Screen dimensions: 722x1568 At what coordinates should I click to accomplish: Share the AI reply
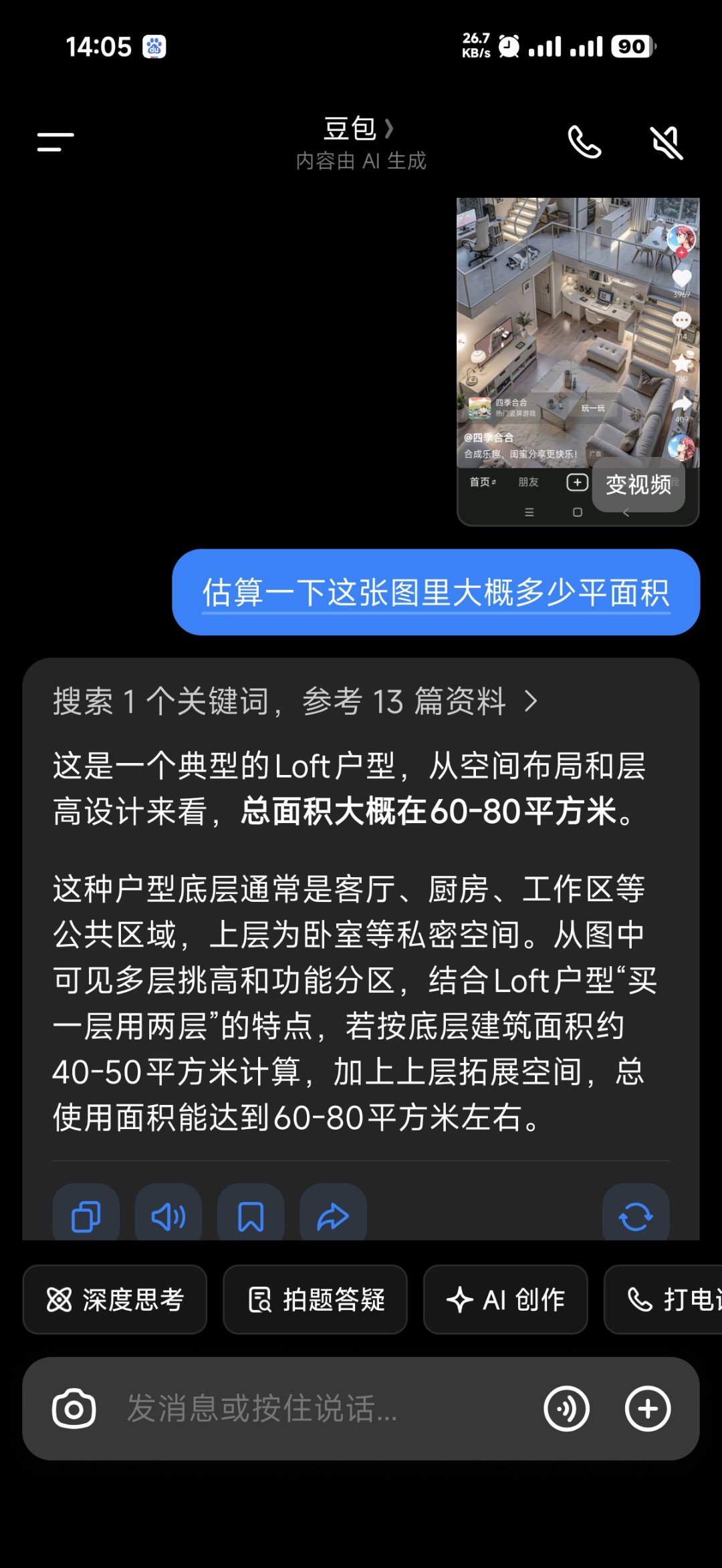(333, 1216)
